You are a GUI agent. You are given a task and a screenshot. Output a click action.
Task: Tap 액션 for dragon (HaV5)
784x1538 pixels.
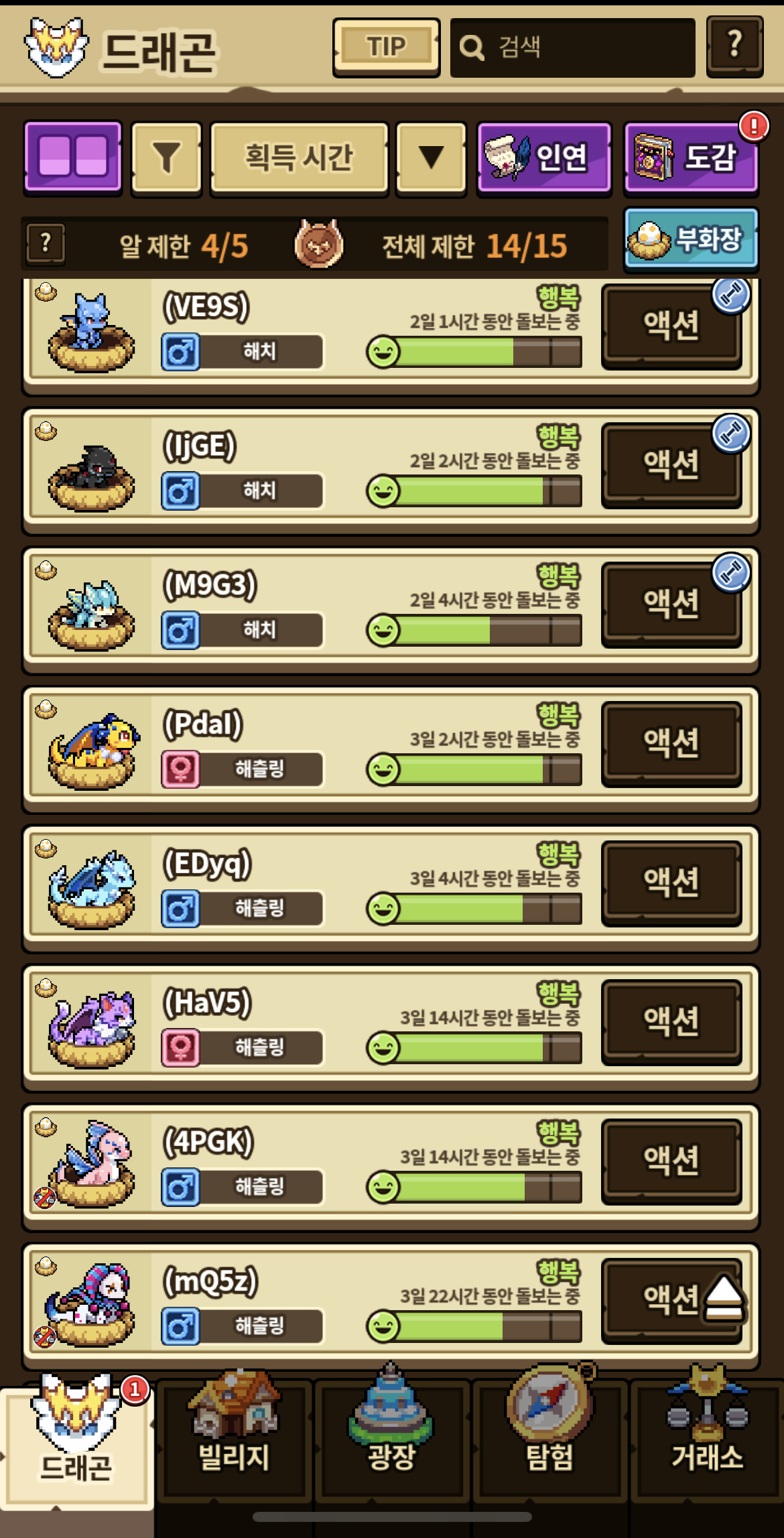coord(671,1021)
